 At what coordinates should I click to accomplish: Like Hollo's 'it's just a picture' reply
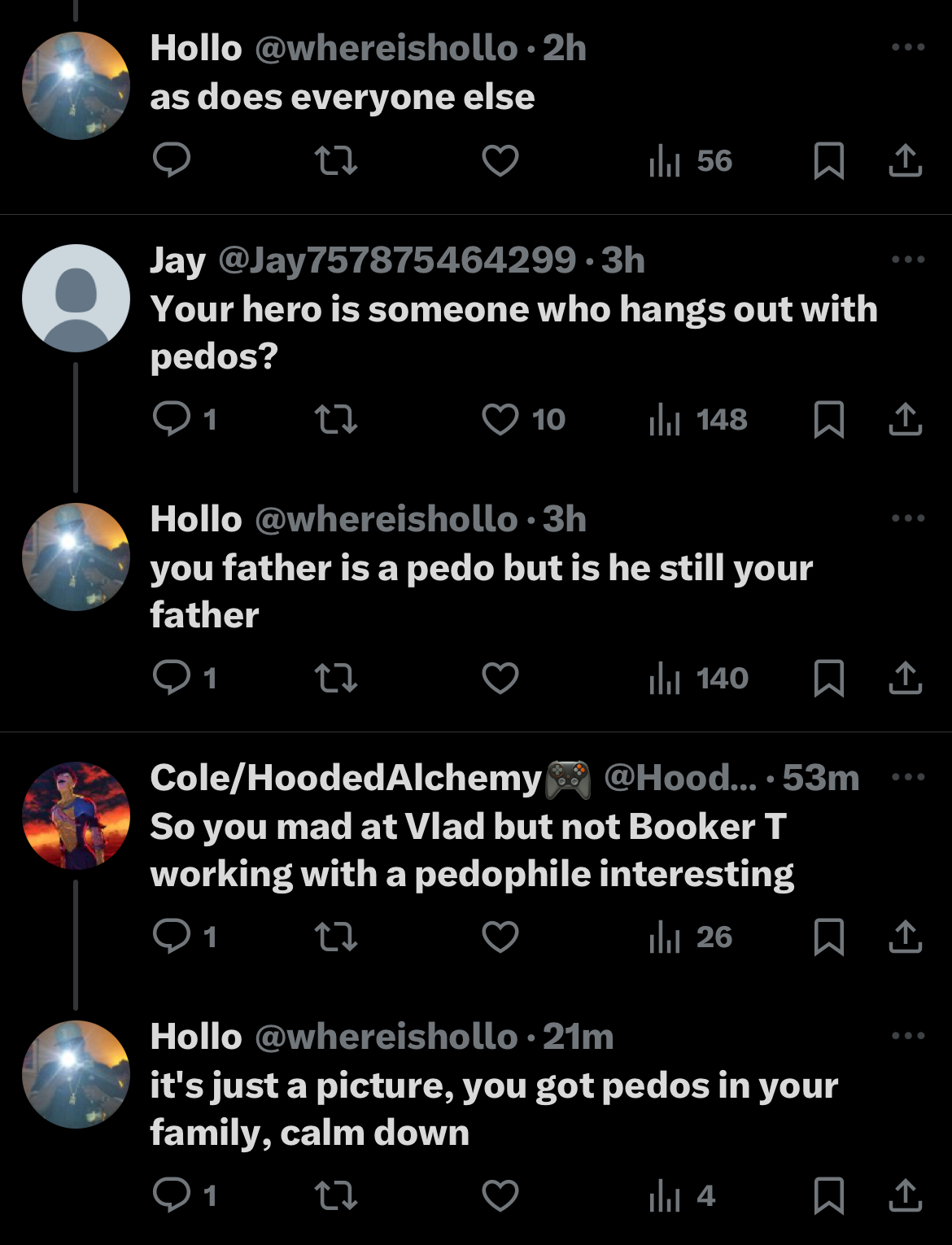coord(500,1196)
